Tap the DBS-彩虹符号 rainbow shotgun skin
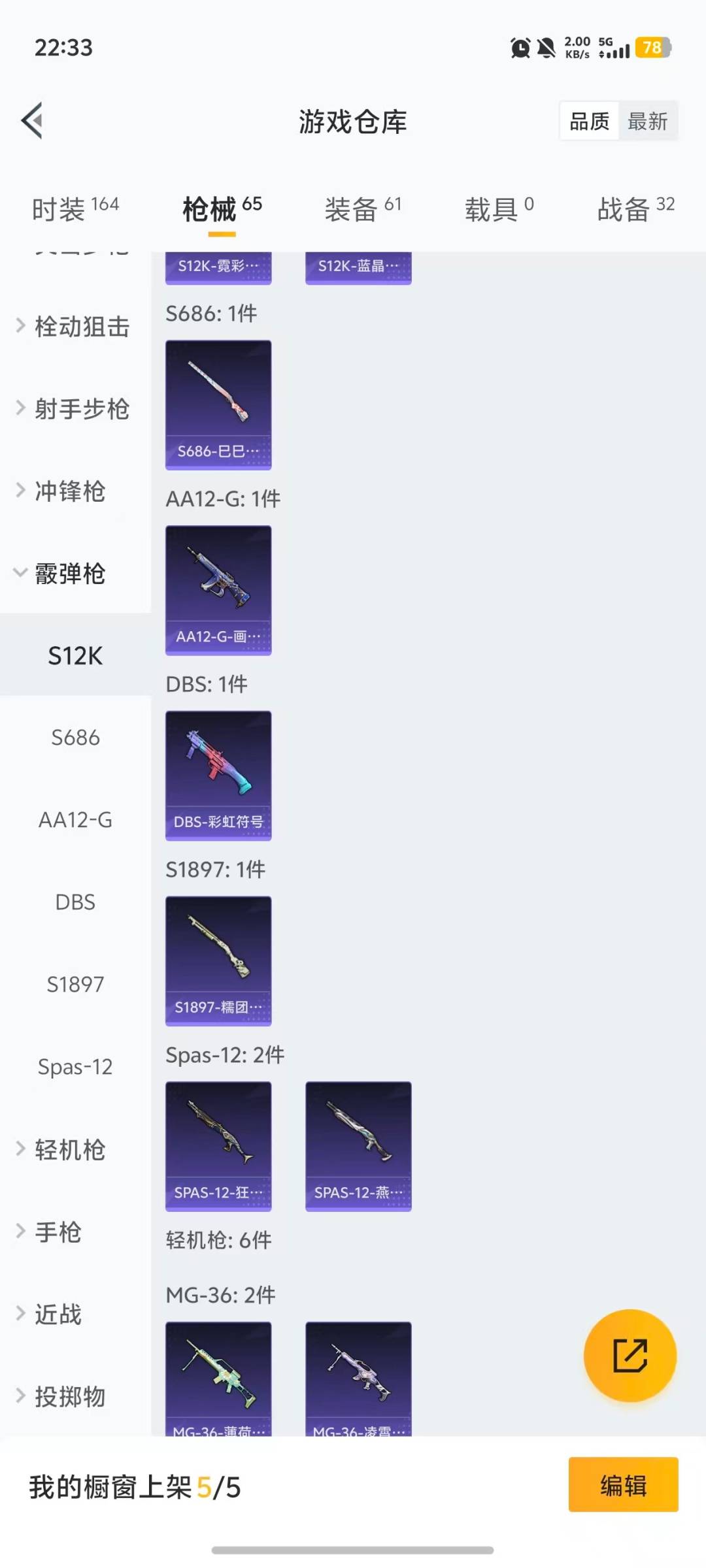The image size is (706, 1568). [218, 774]
